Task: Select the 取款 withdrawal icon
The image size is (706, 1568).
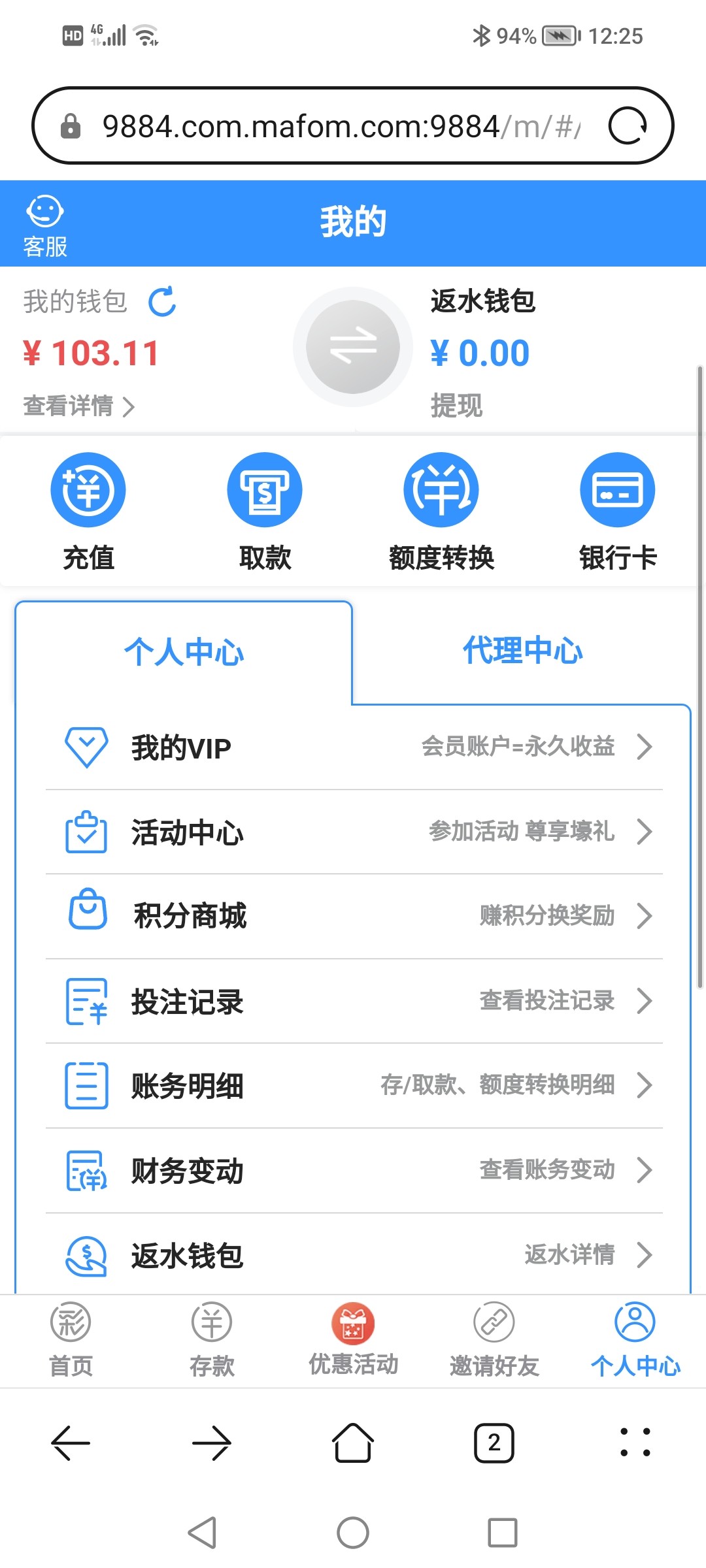Action: coord(265,489)
